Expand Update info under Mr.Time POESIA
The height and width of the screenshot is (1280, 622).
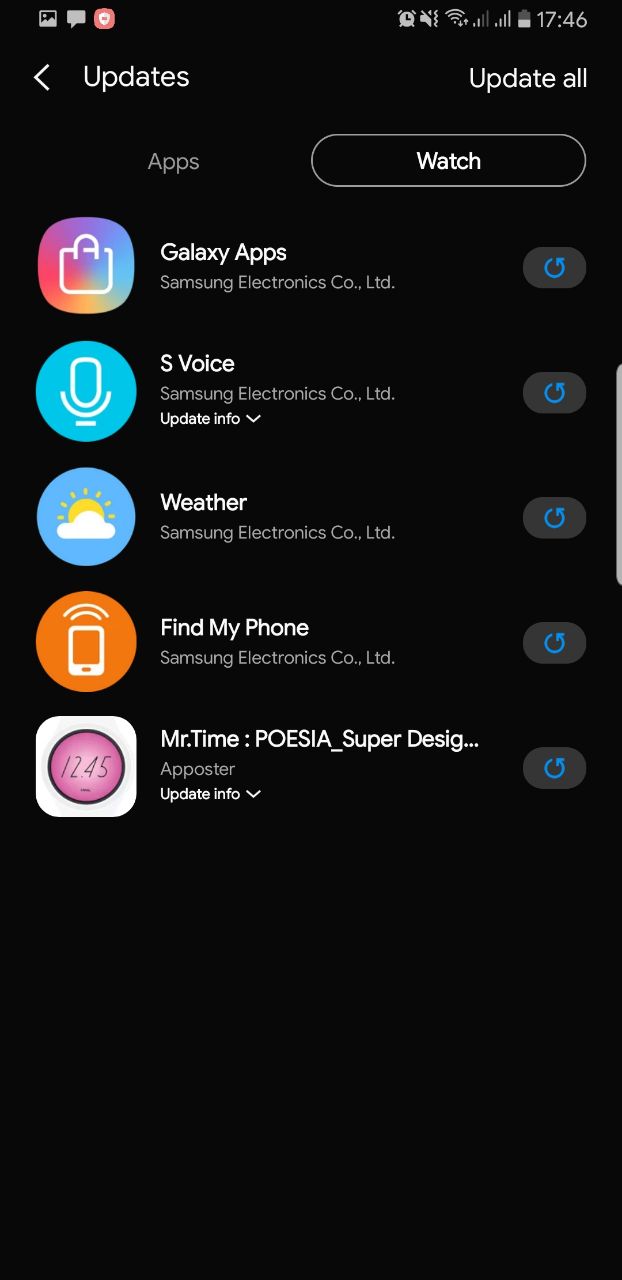click(x=210, y=794)
